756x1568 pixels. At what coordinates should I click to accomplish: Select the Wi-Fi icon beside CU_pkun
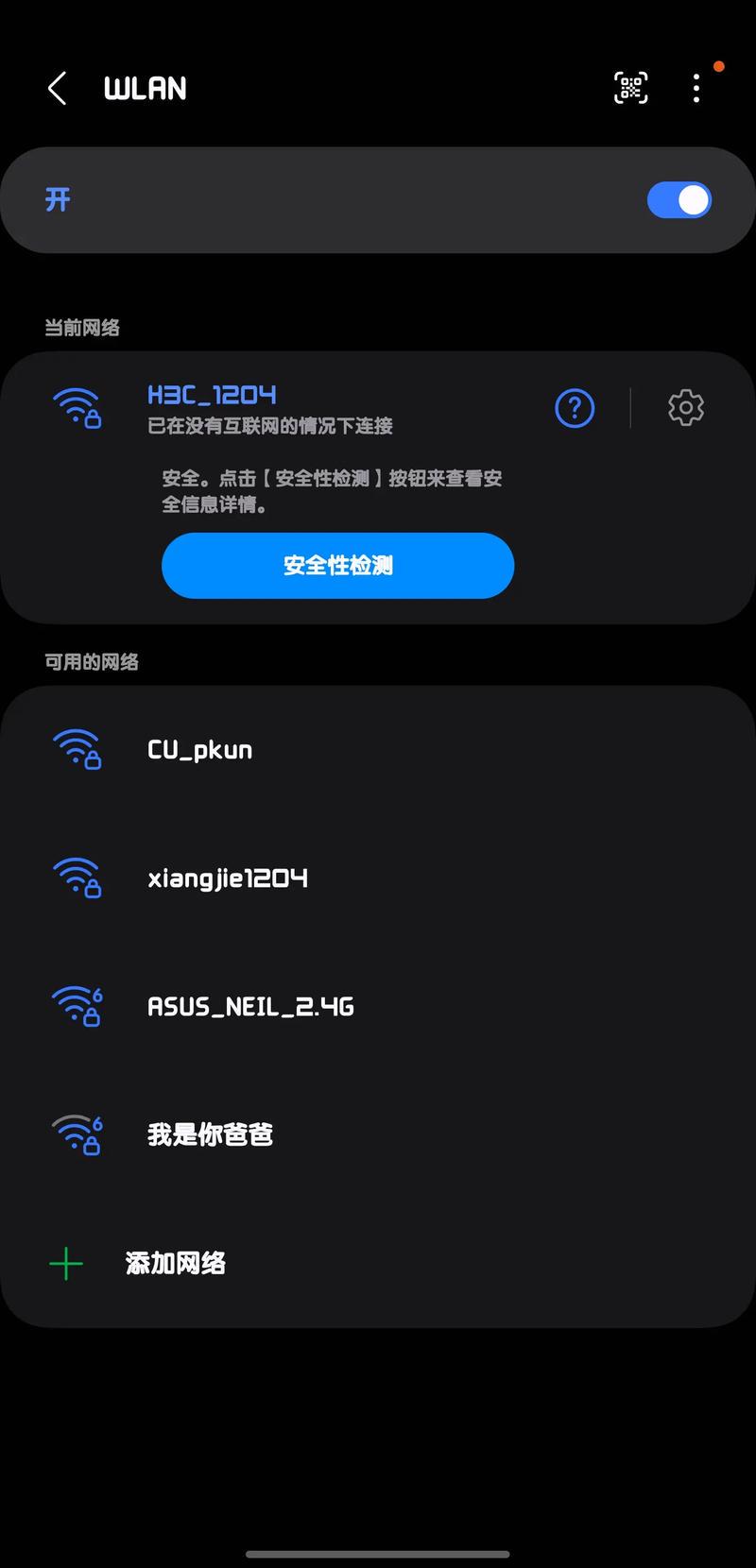click(x=77, y=749)
